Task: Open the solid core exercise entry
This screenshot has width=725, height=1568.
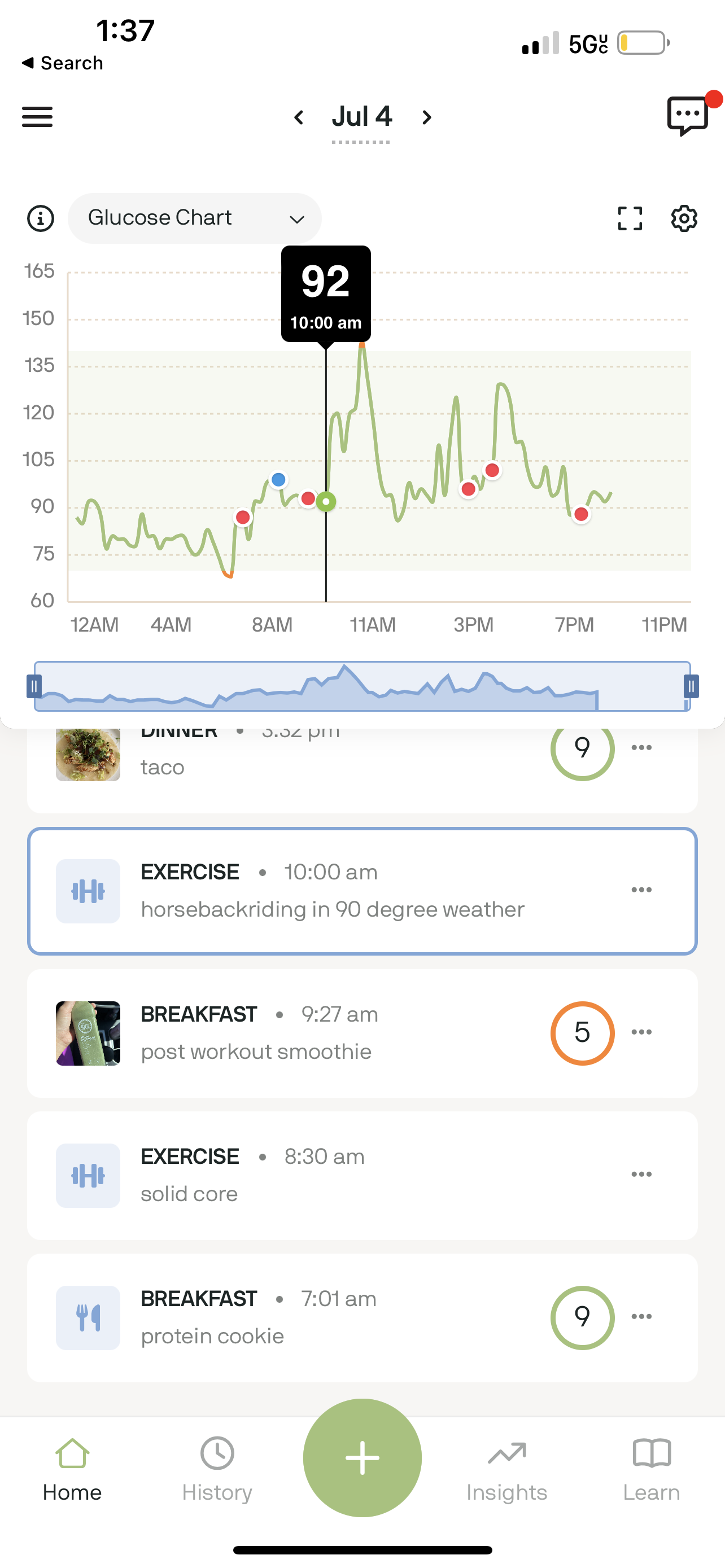Action: pos(362,1175)
